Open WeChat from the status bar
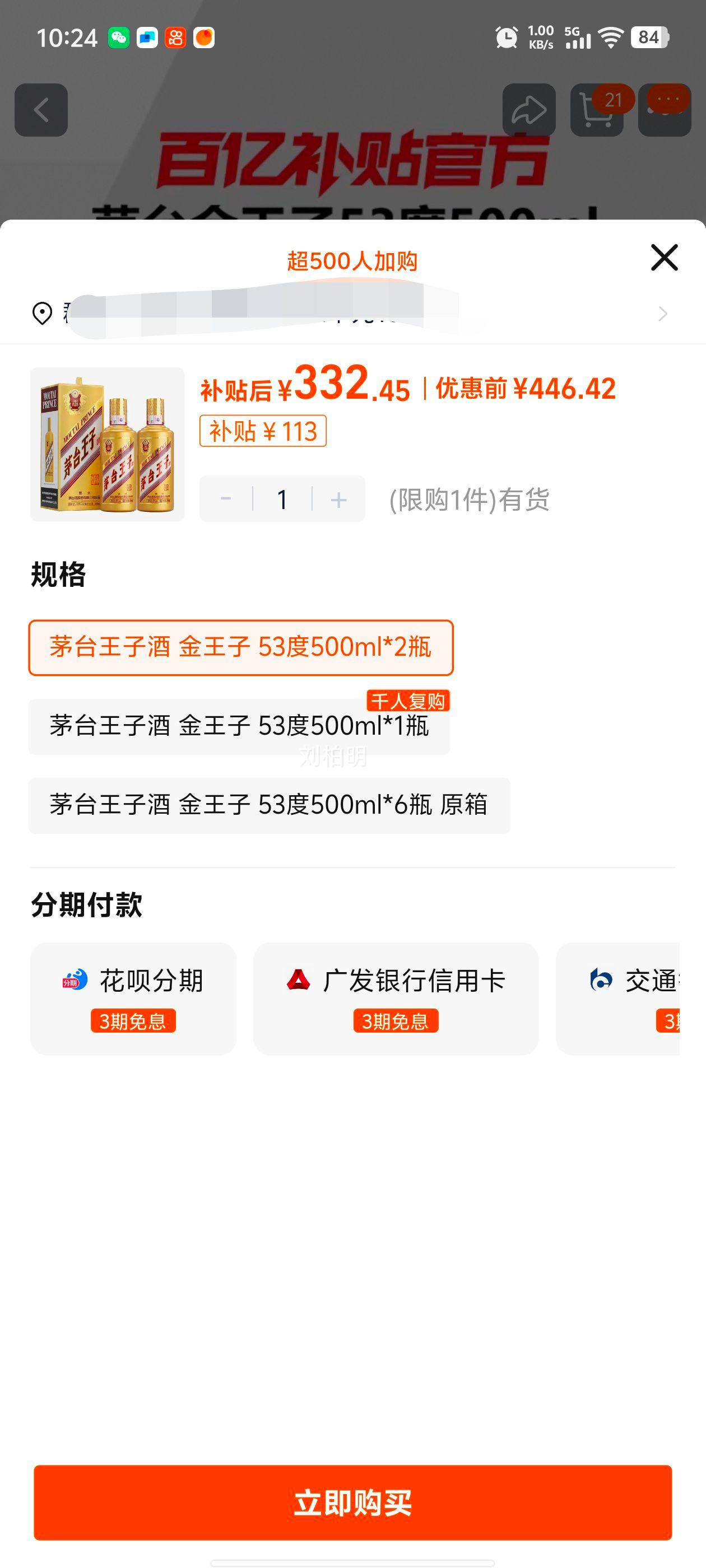Viewport: 706px width, 1568px height. pyautogui.click(x=119, y=38)
